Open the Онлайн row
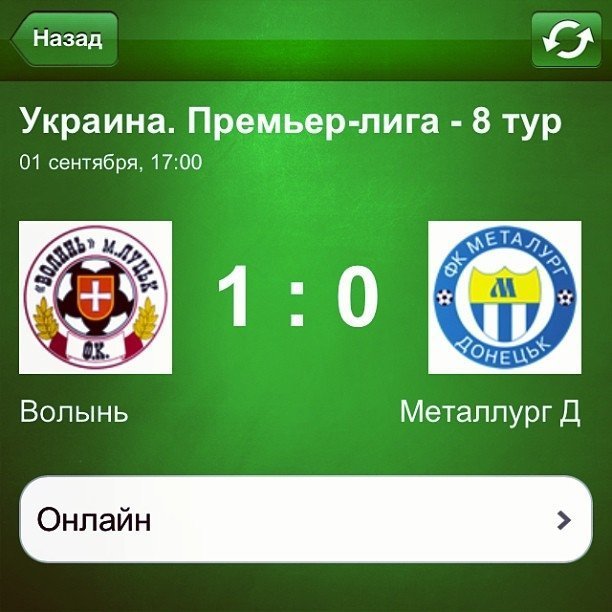The height and width of the screenshot is (612, 612). 305,519
